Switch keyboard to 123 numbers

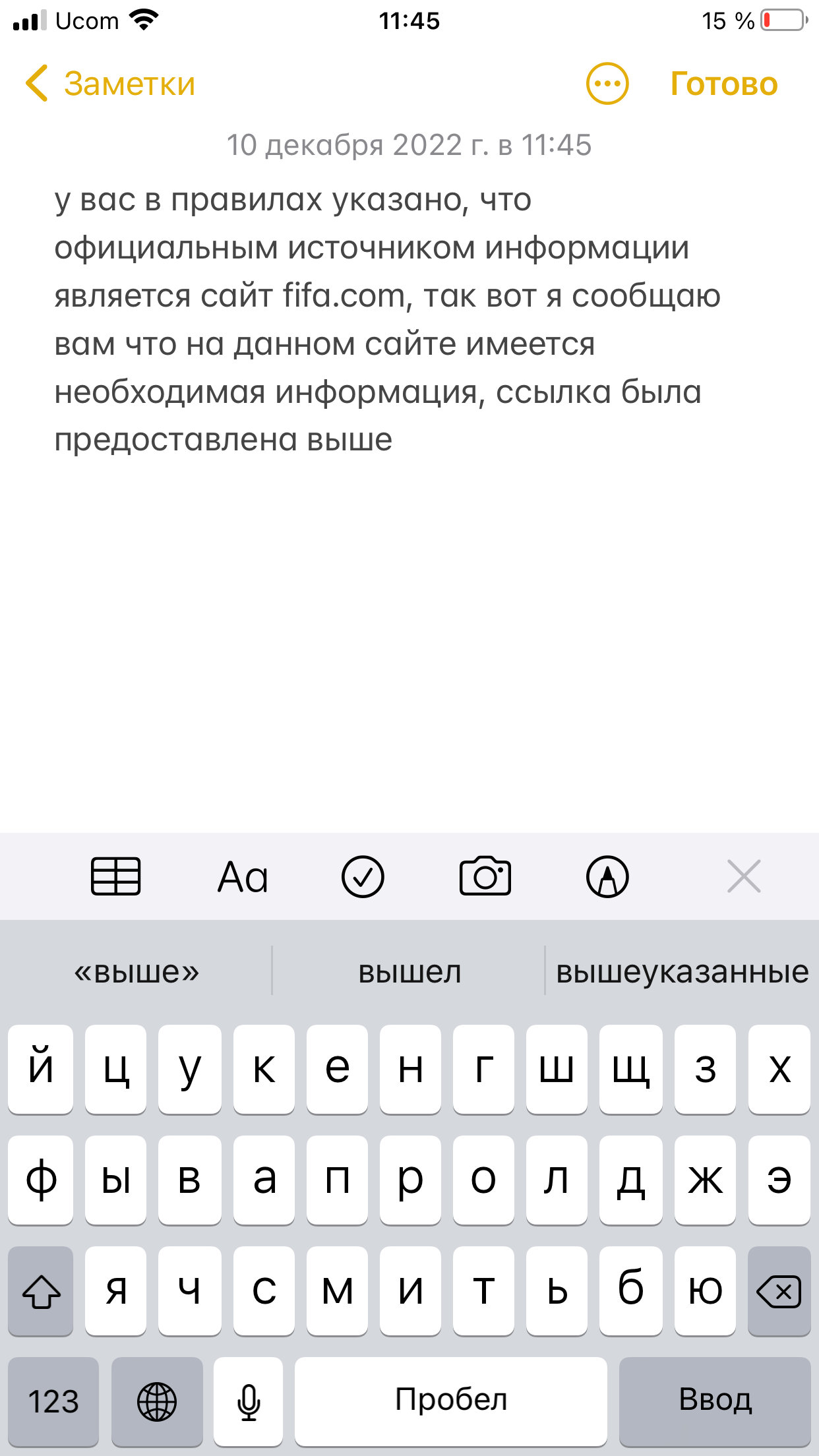click(x=53, y=1401)
